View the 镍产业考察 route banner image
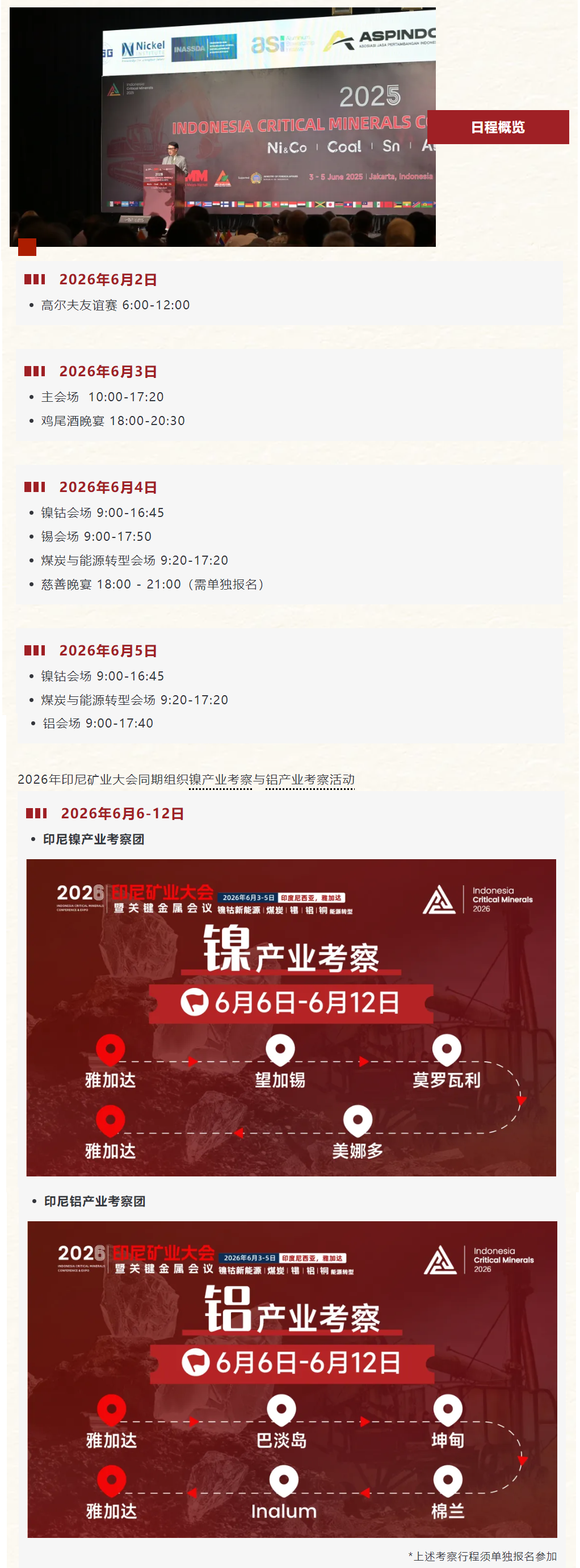 tap(291, 1017)
